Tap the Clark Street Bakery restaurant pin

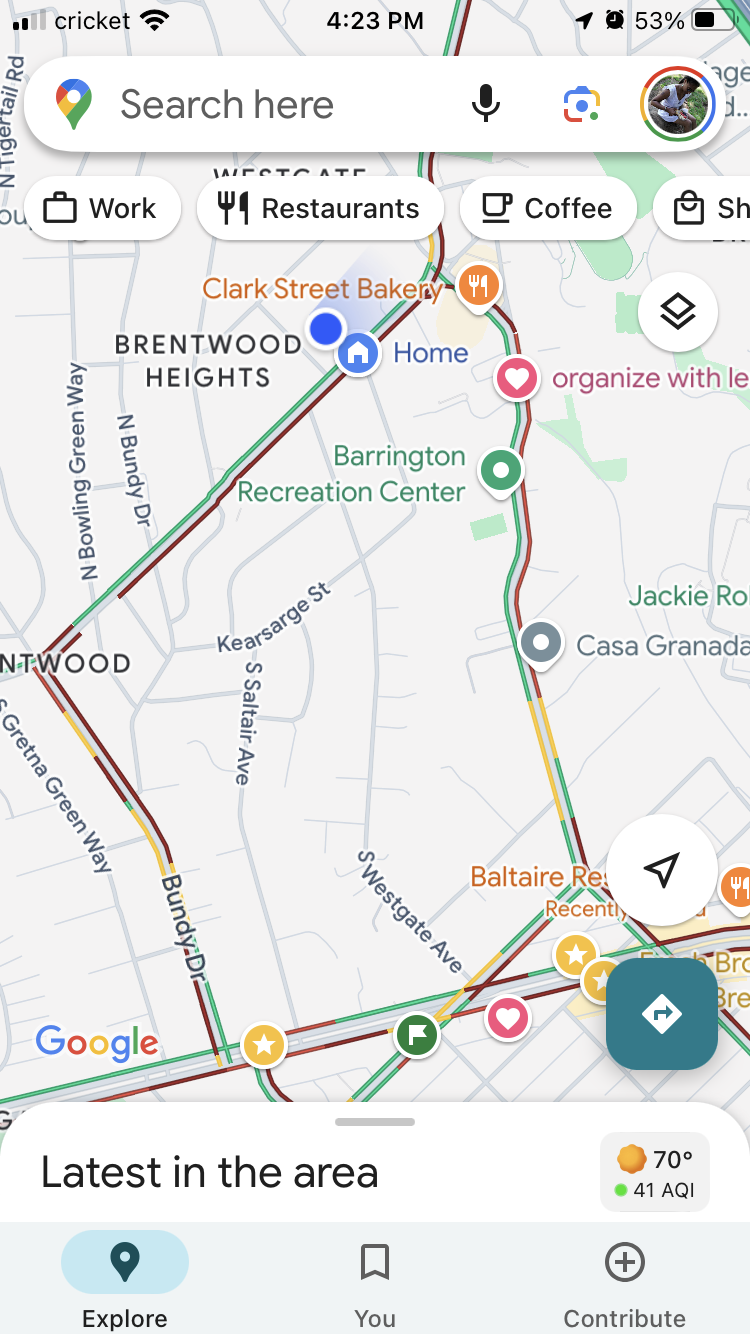[480, 287]
